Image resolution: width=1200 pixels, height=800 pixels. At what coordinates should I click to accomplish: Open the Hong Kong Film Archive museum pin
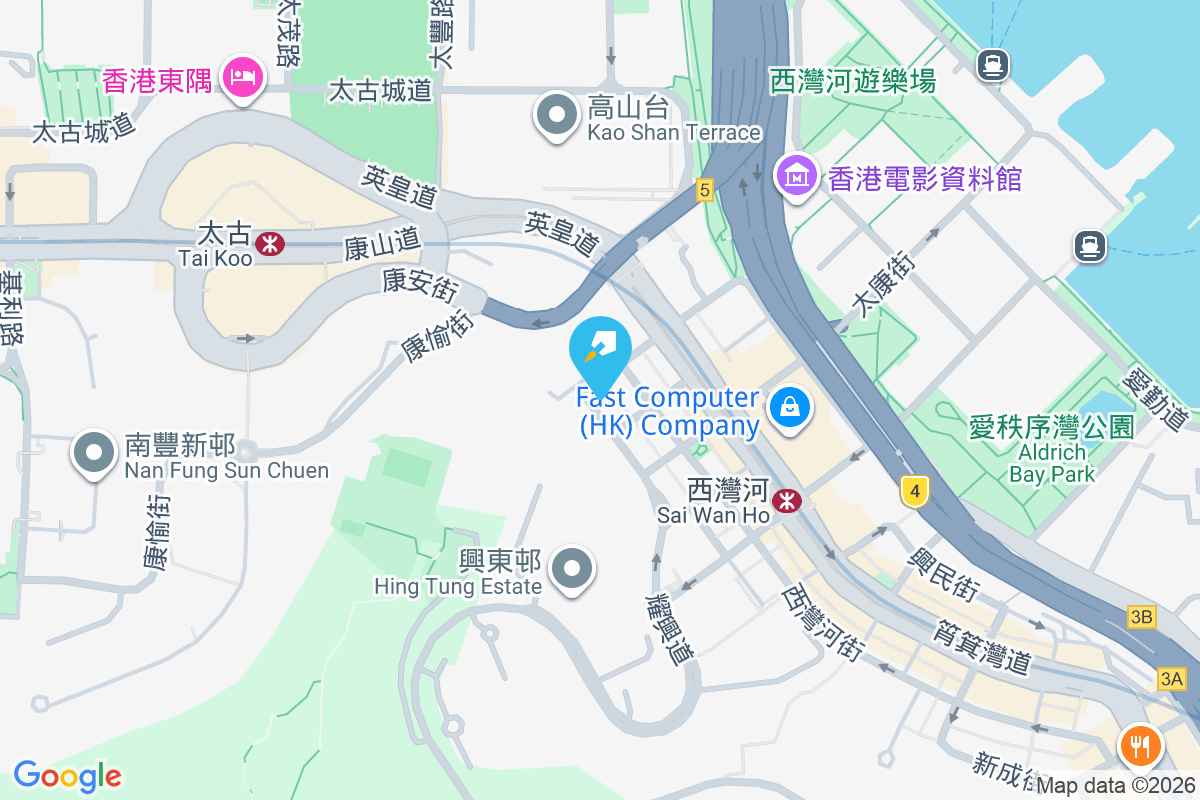(797, 176)
